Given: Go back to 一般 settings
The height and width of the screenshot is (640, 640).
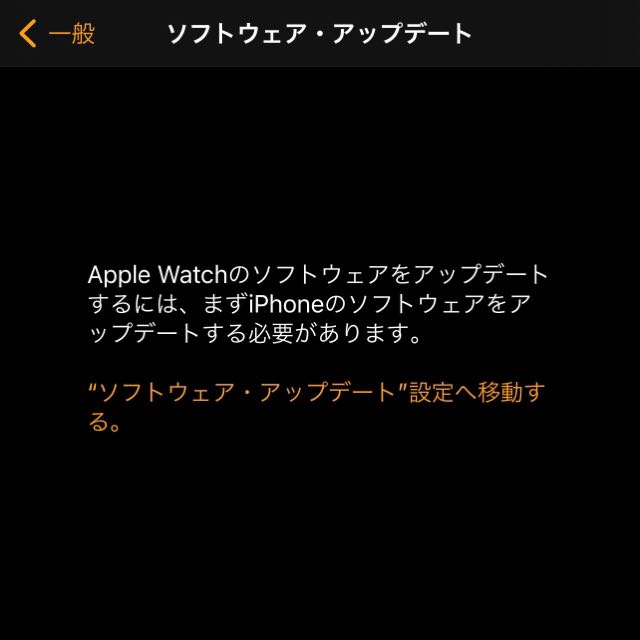Looking at the screenshot, I should coord(57,33).
